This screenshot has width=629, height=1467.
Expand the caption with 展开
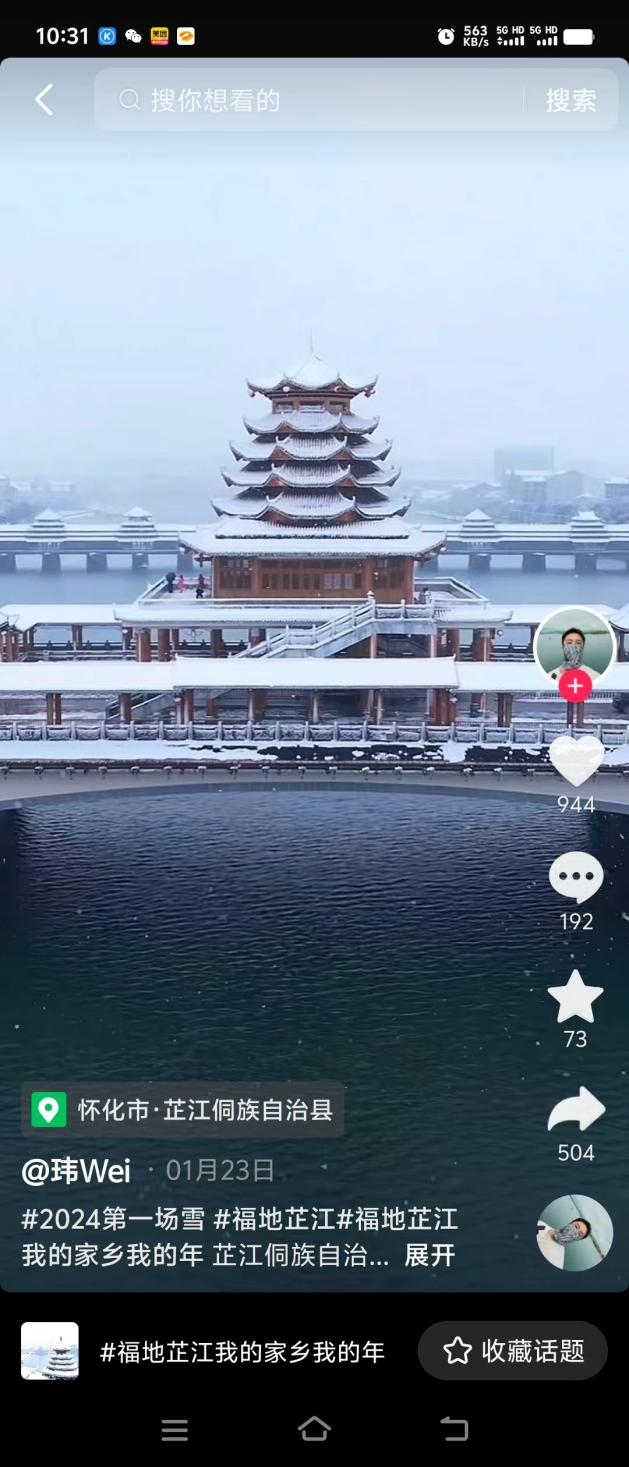tap(430, 1255)
